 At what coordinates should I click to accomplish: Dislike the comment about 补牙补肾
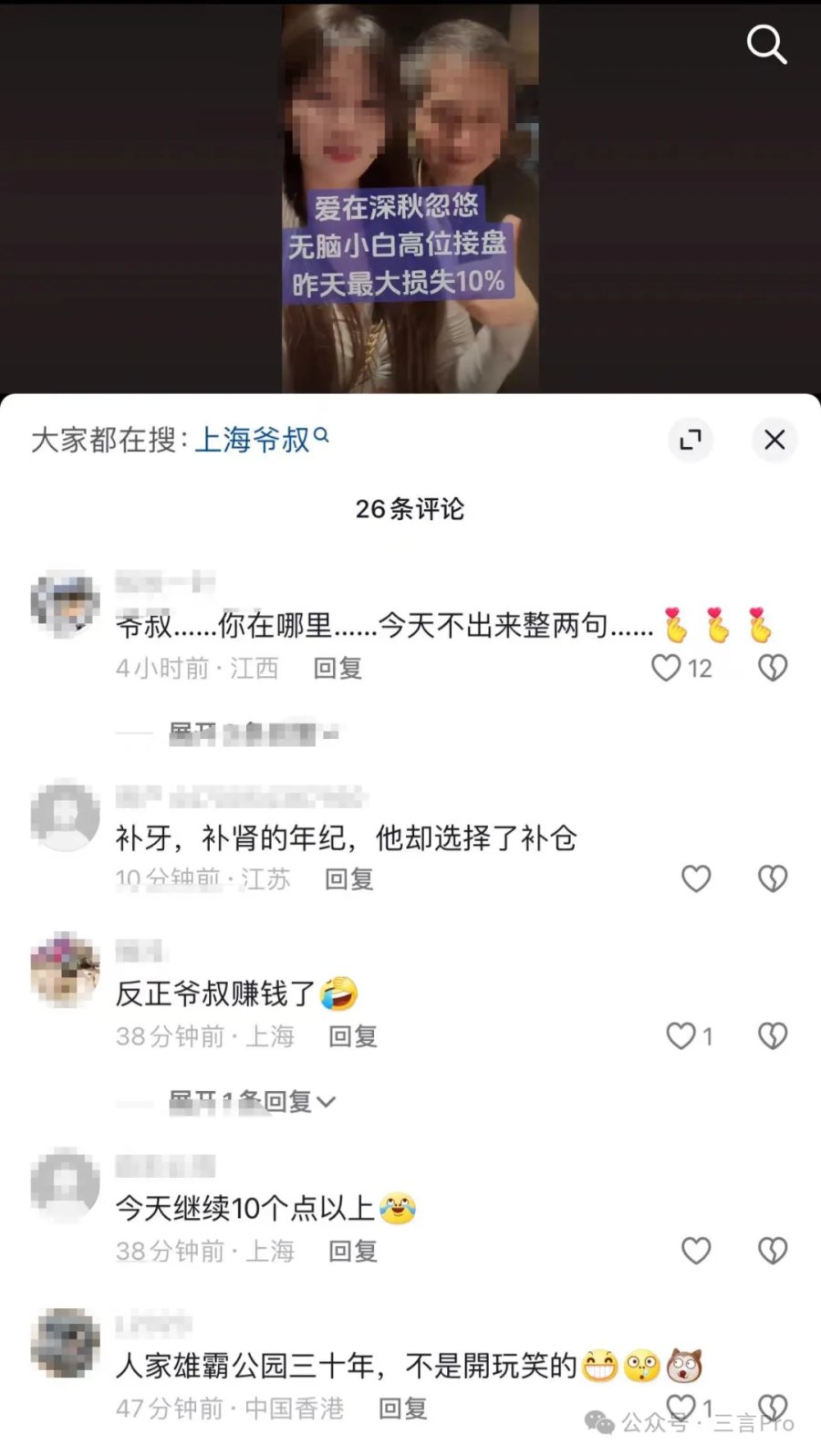coord(773,879)
